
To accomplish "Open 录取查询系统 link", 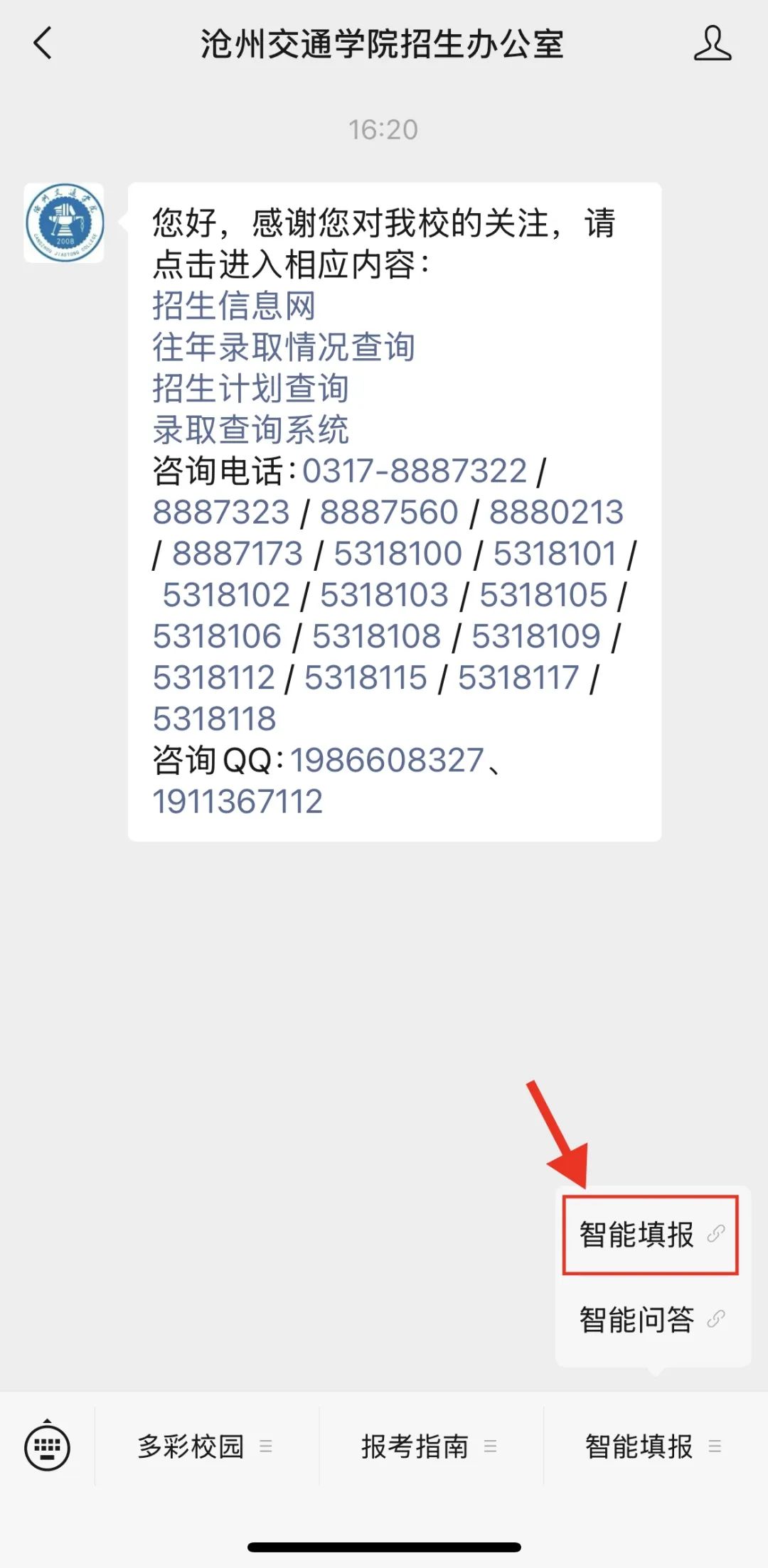I will [x=250, y=429].
